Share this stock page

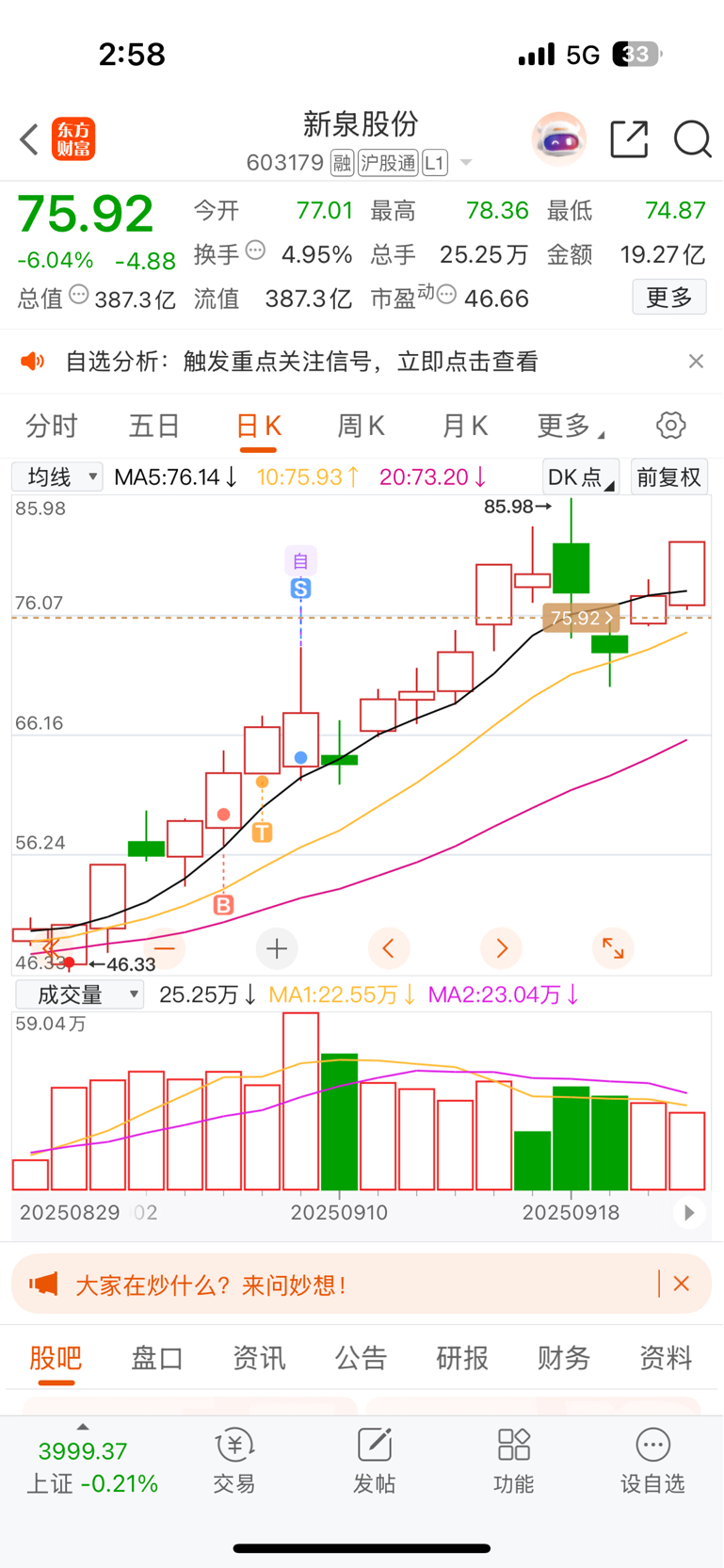pos(629,139)
